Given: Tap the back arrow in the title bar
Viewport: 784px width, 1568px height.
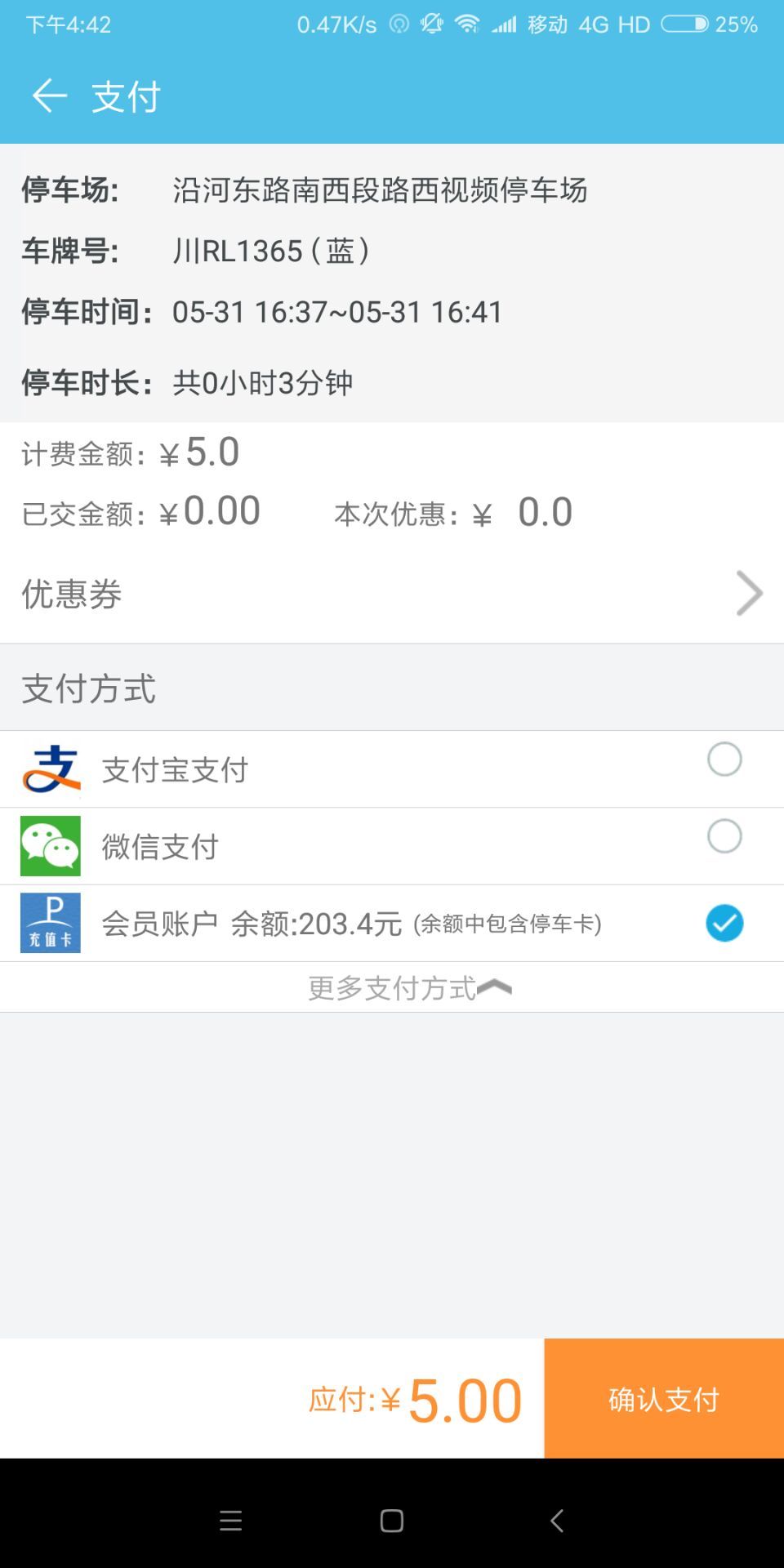Looking at the screenshot, I should click(x=50, y=96).
